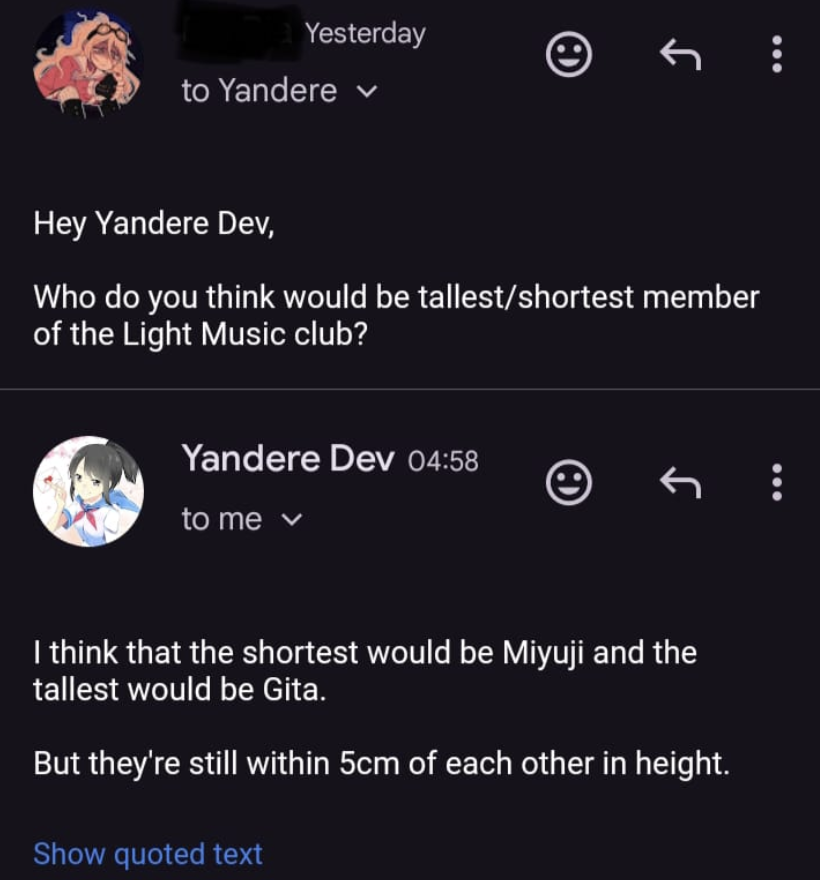Add emoji reaction to the first email
Screen dimensions: 820x880
pyautogui.click(x=568, y=55)
